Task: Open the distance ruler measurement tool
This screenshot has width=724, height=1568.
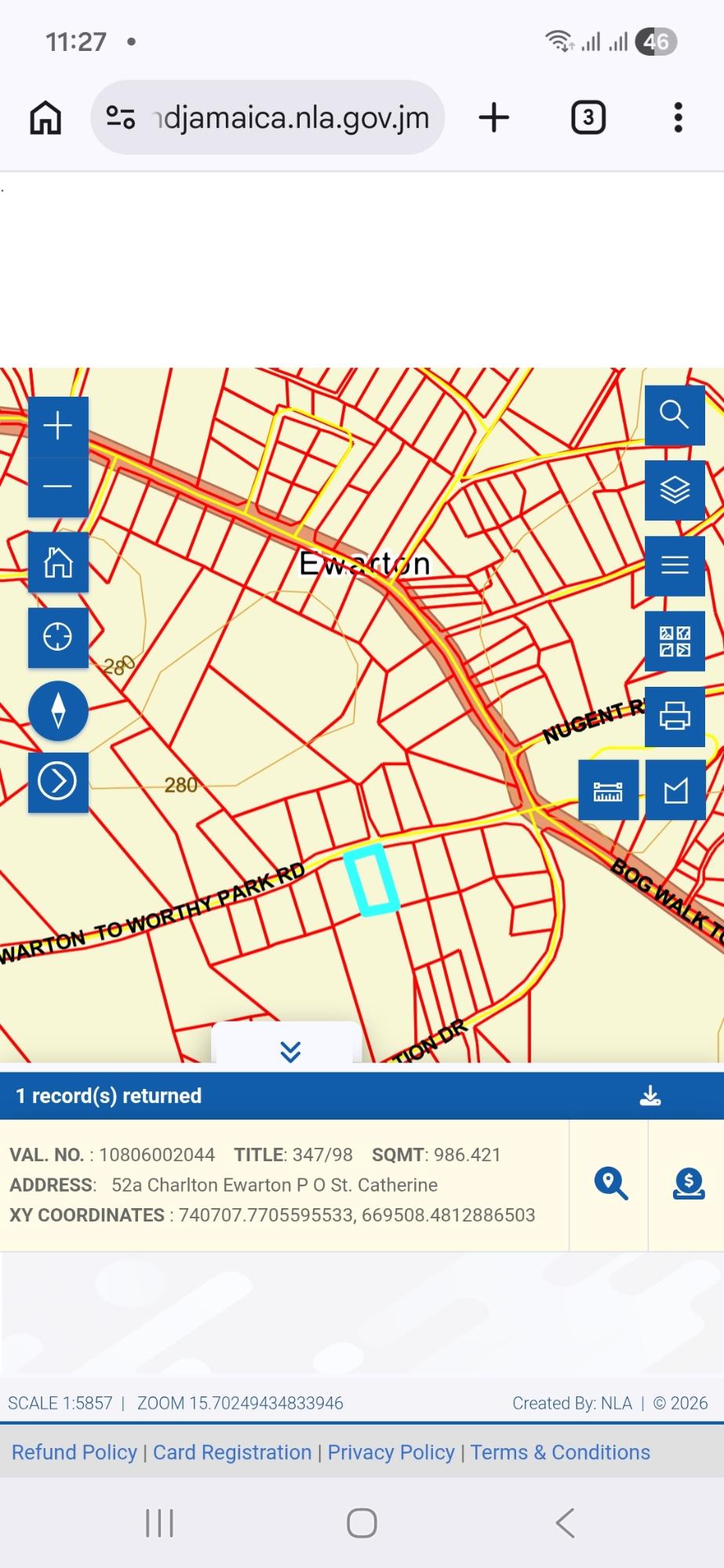Action: pyautogui.click(x=608, y=790)
